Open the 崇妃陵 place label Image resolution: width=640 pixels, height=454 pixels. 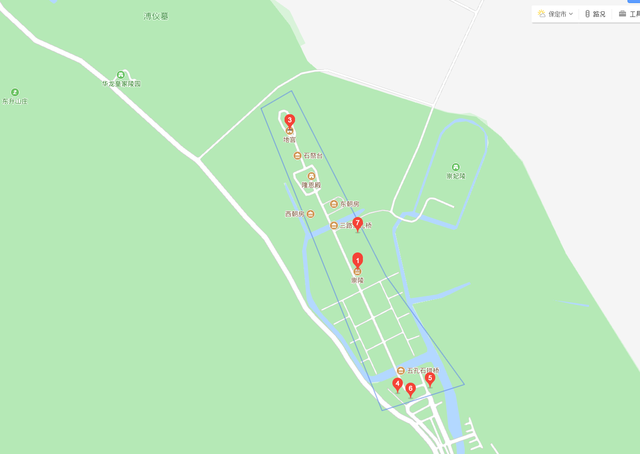(x=456, y=174)
